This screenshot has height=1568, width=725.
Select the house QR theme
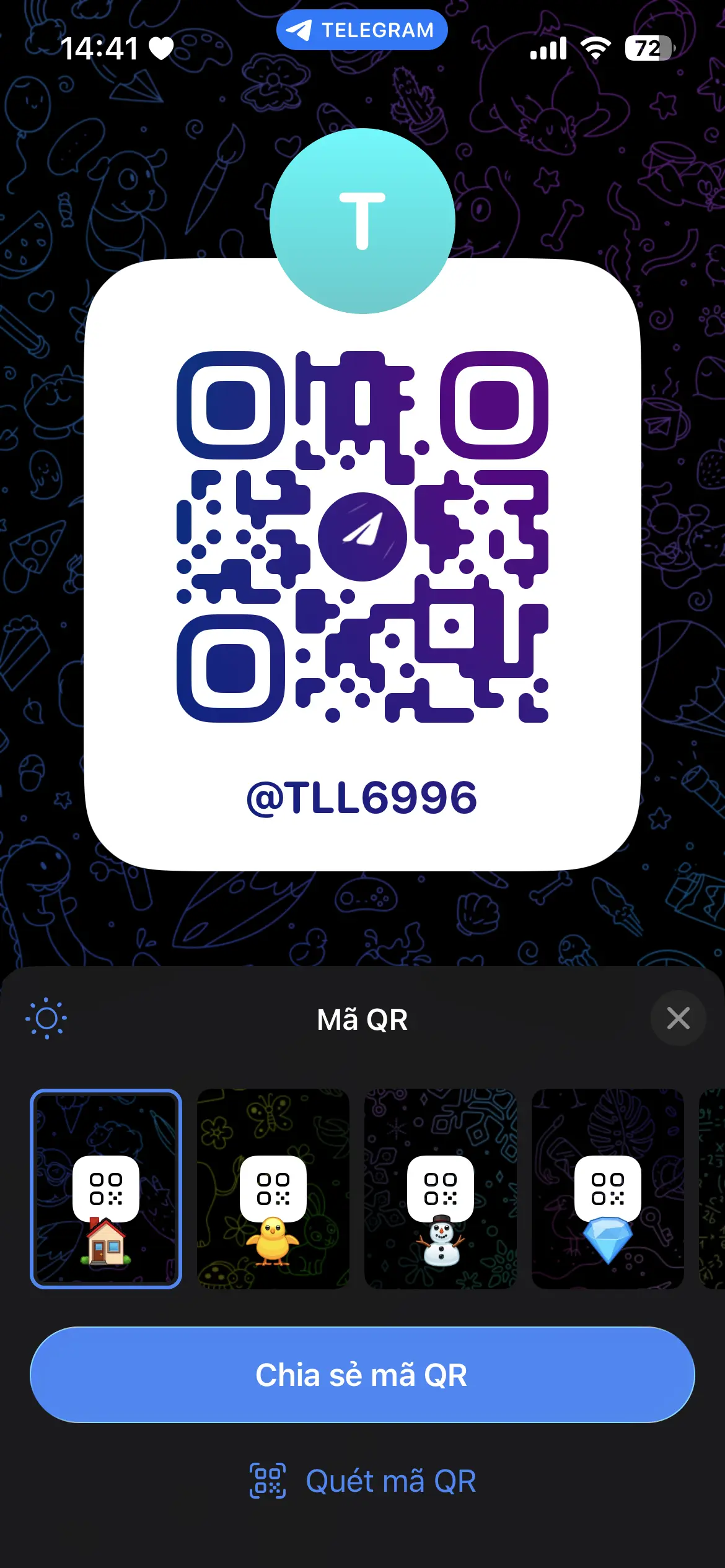point(106,1188)
